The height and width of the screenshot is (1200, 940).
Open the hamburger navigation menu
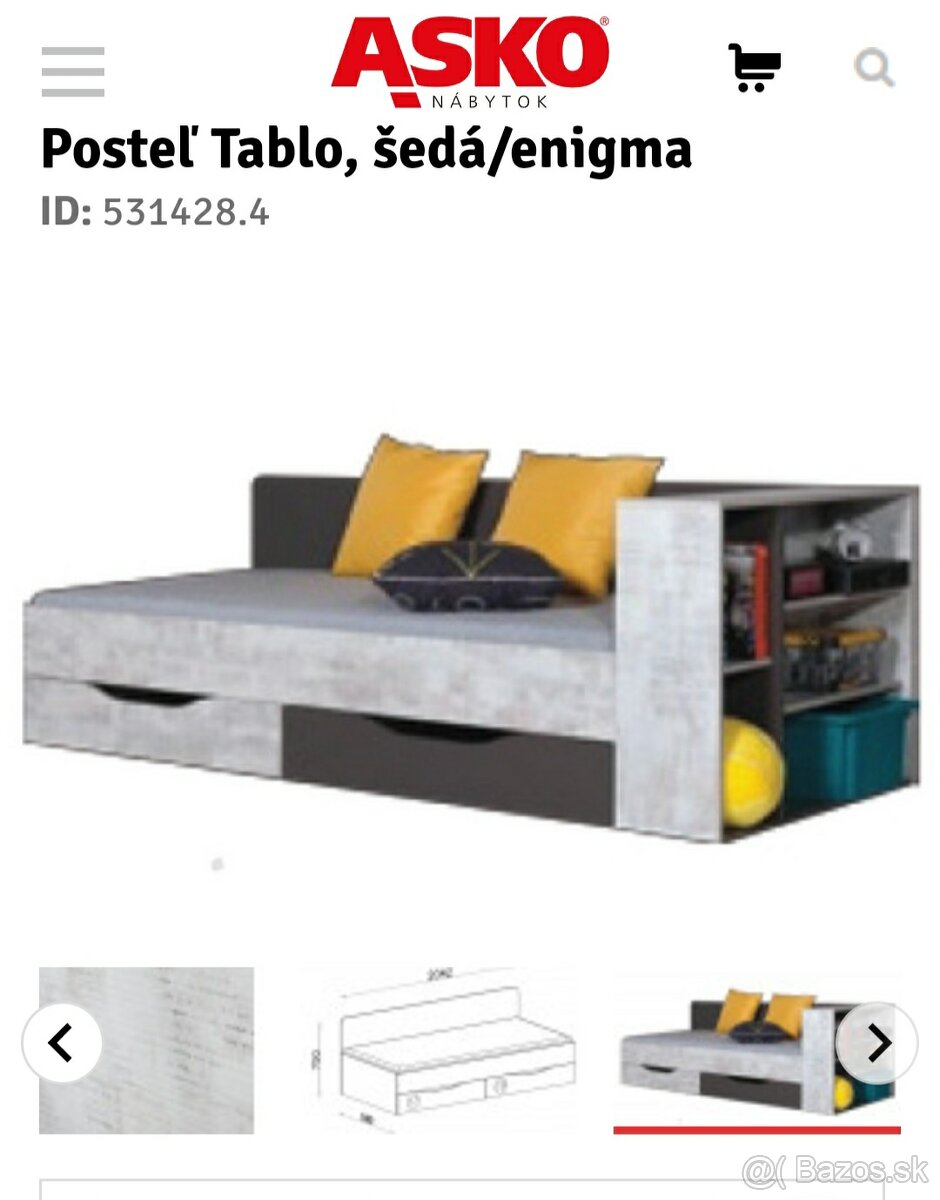tap(71, 72)
